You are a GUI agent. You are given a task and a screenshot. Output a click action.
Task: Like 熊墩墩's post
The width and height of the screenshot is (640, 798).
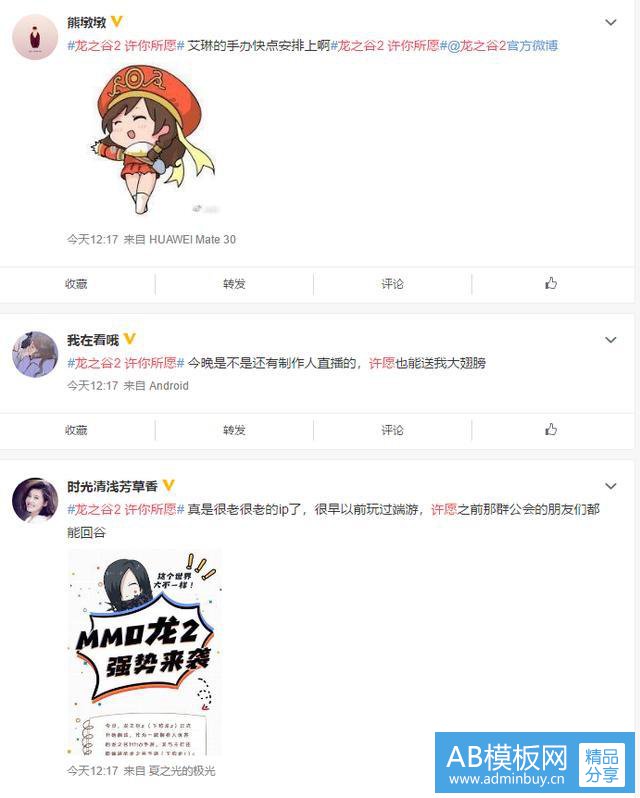click(x=551, y=284)
